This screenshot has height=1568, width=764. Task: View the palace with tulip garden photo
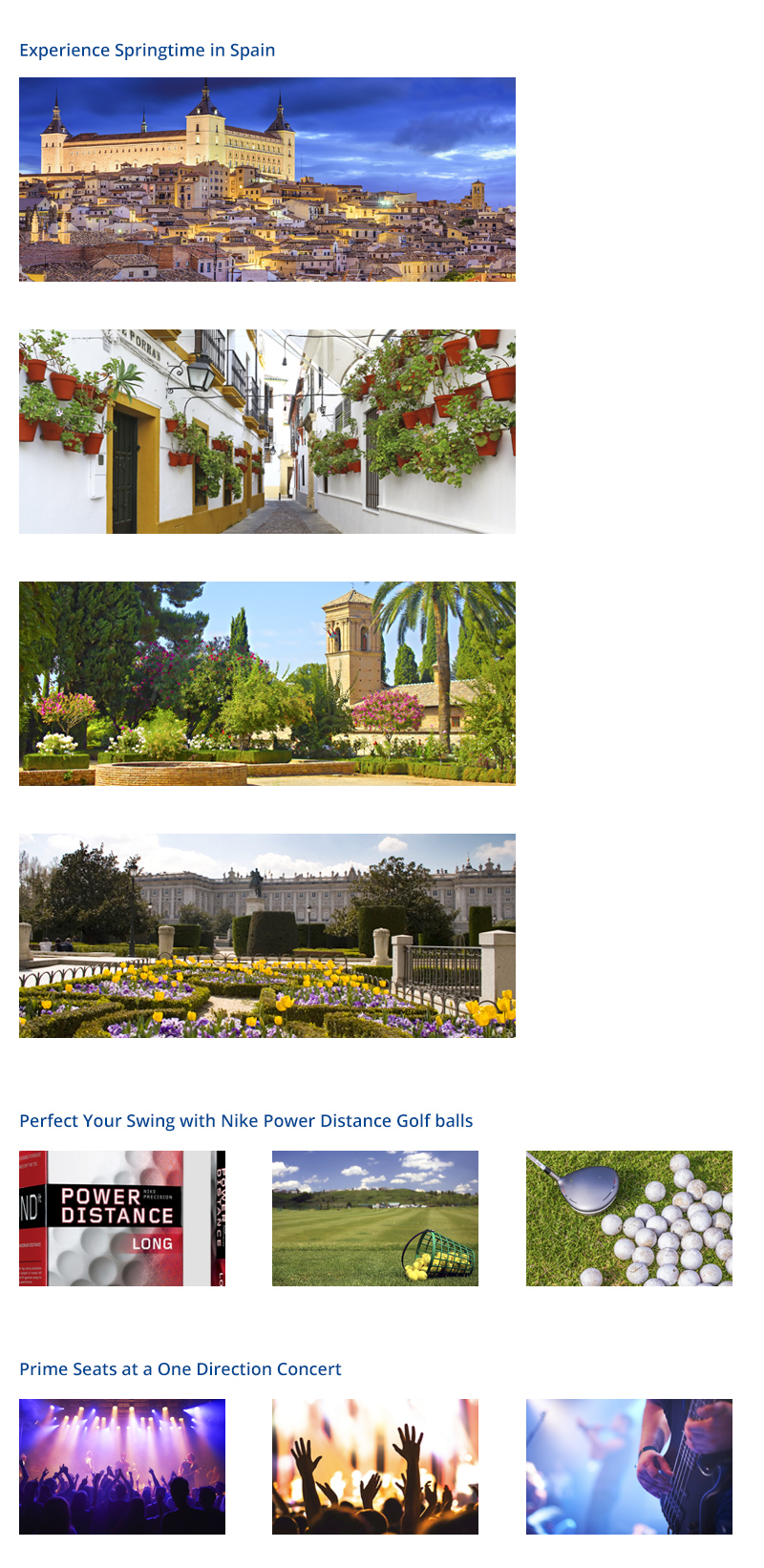point(267,936)
